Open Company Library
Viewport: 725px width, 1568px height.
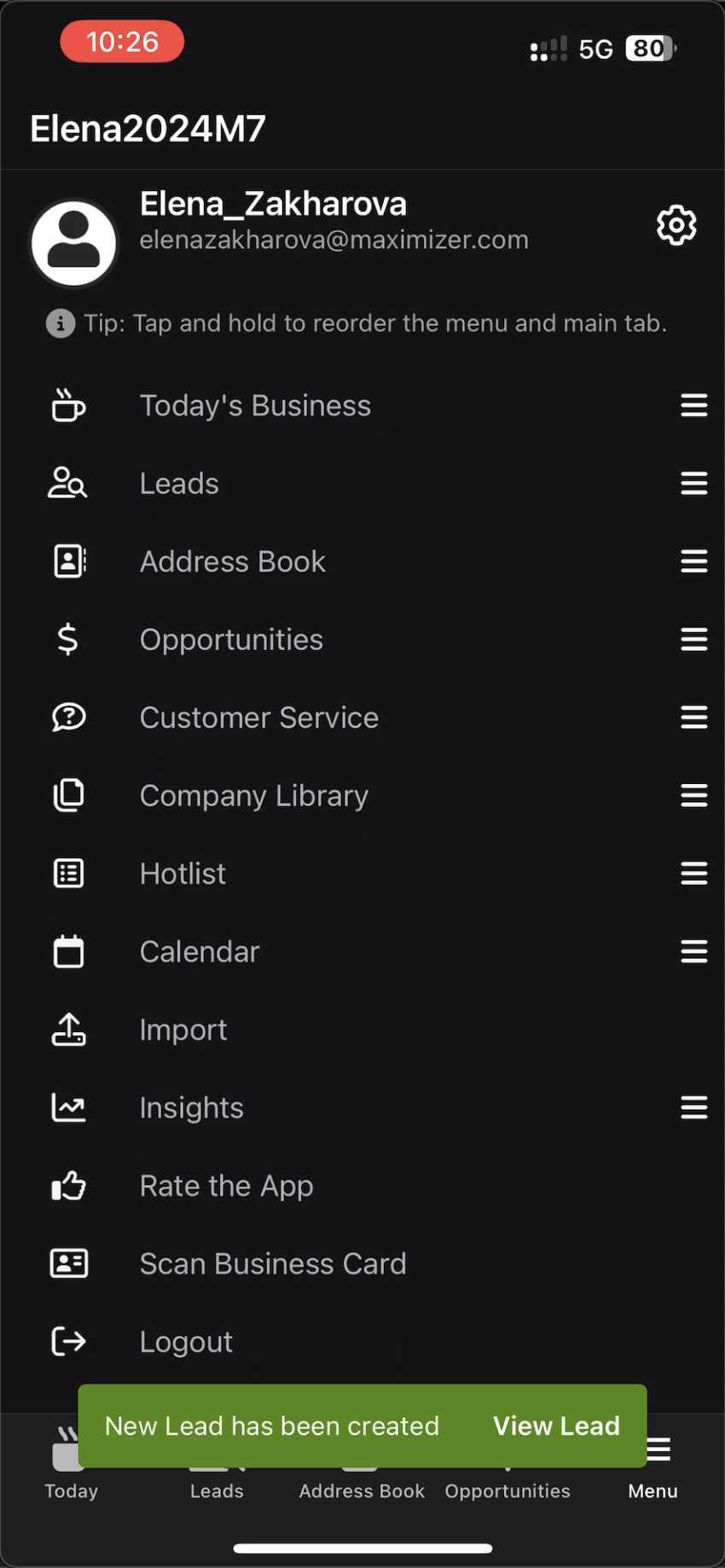tap(362, 796)
